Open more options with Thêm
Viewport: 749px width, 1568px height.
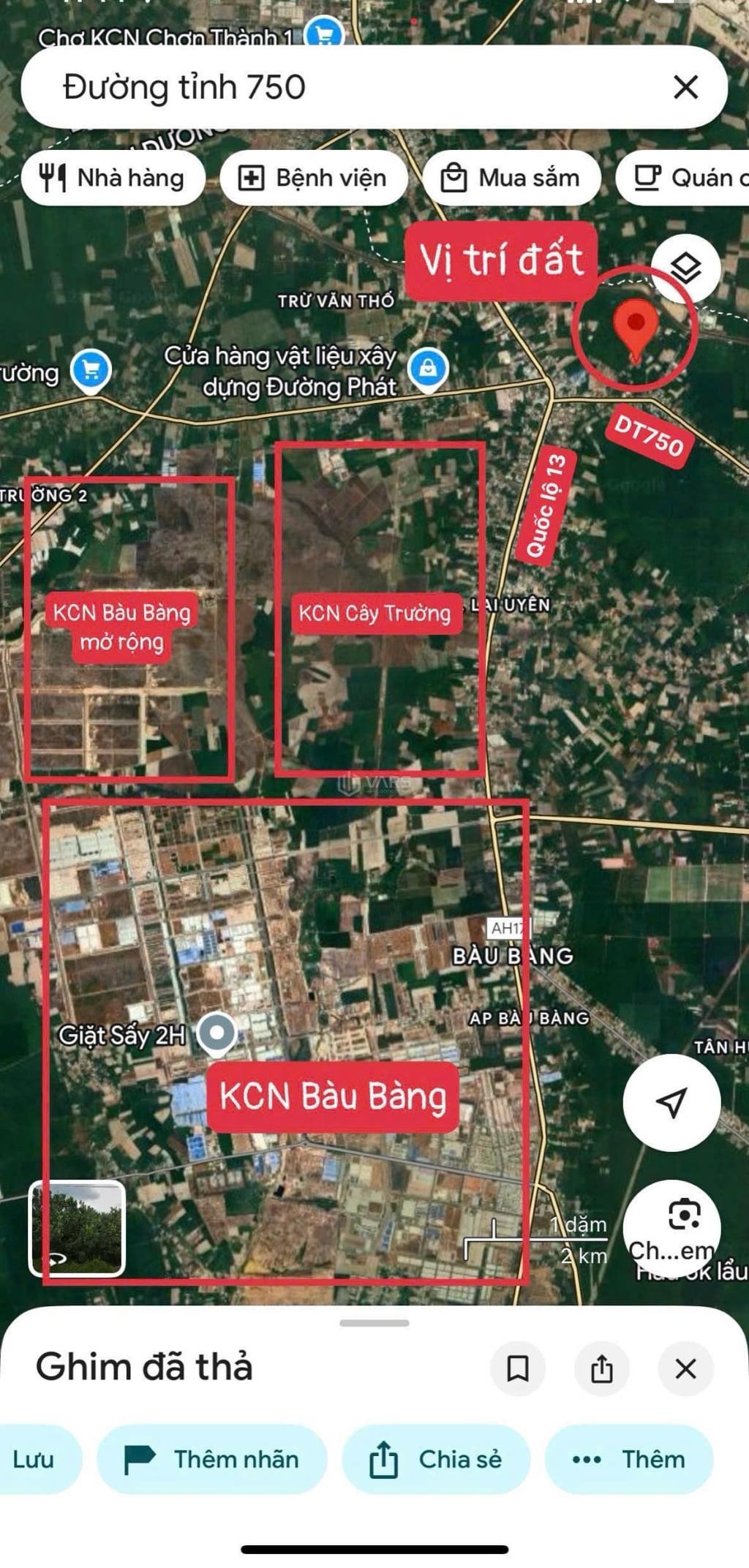tap(629, 1459)
